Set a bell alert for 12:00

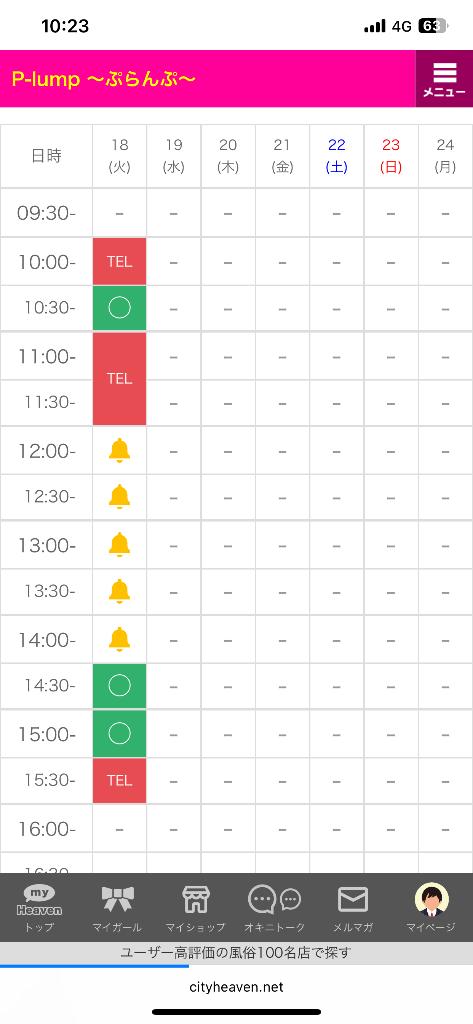[x=120, y=451]
